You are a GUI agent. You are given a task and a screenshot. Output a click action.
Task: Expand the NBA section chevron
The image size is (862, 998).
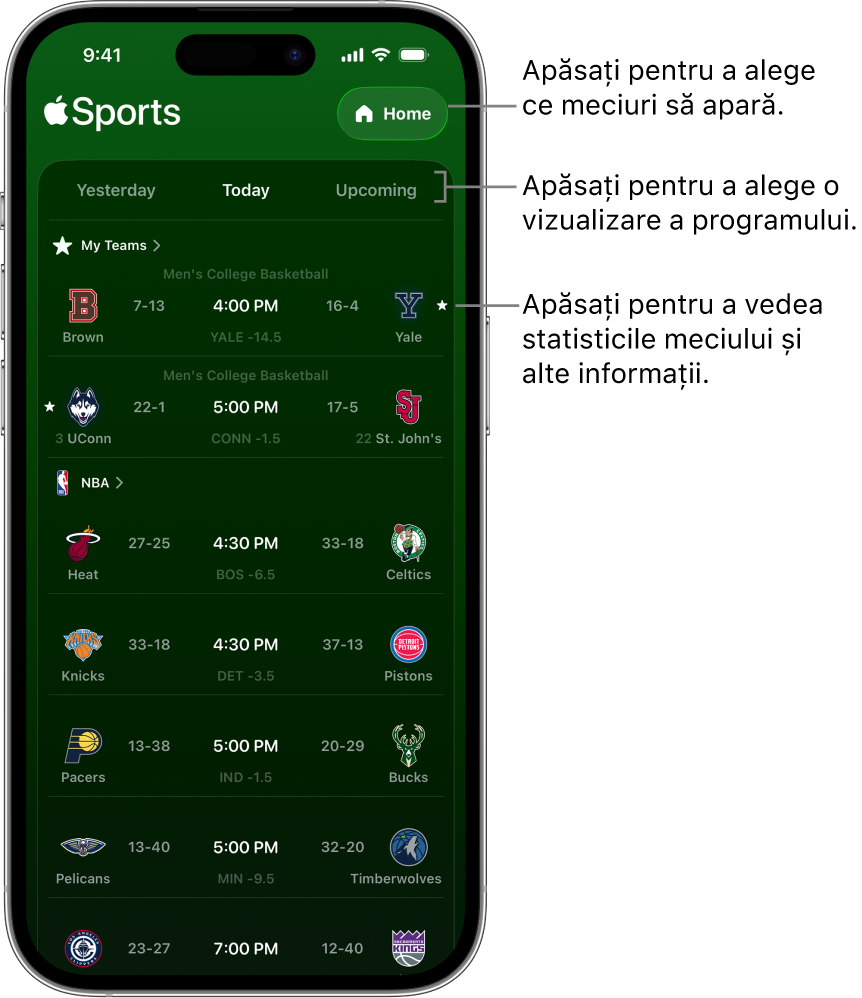pos(121,482)
